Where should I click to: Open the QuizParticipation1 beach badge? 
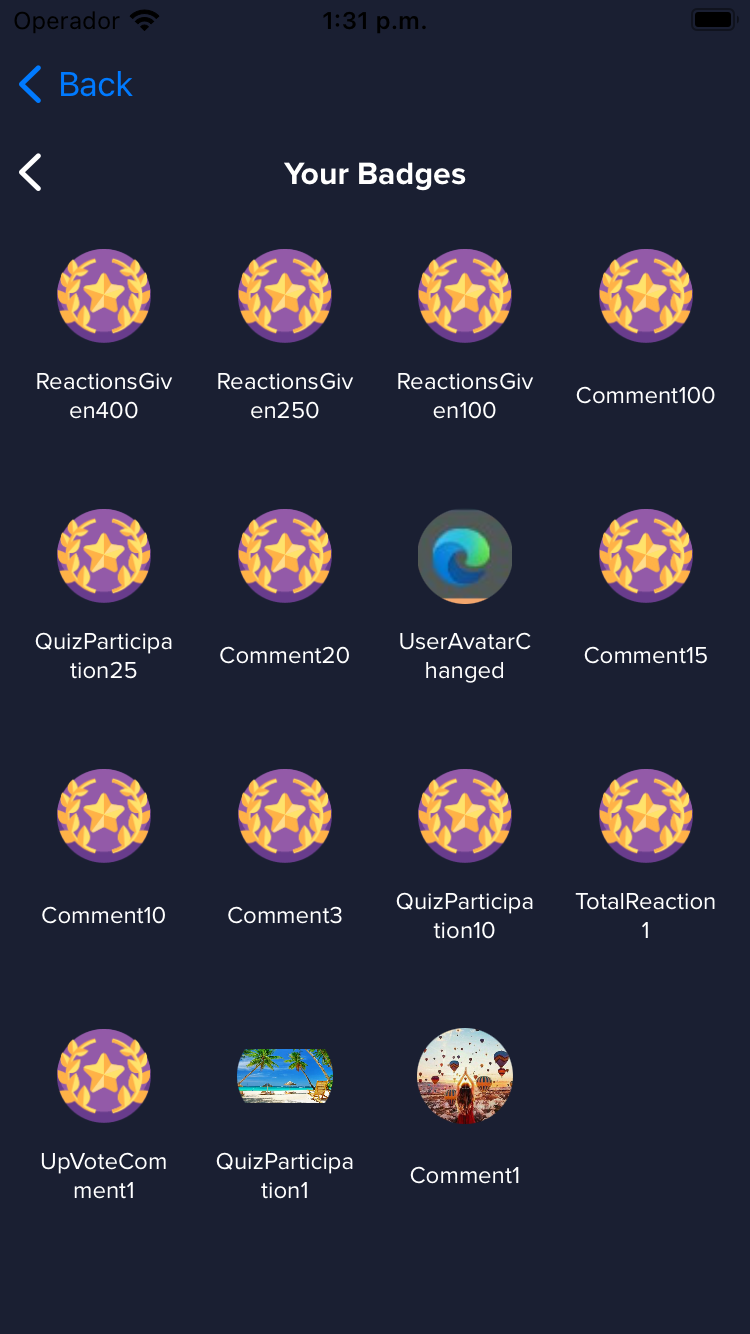point(285,1076)
